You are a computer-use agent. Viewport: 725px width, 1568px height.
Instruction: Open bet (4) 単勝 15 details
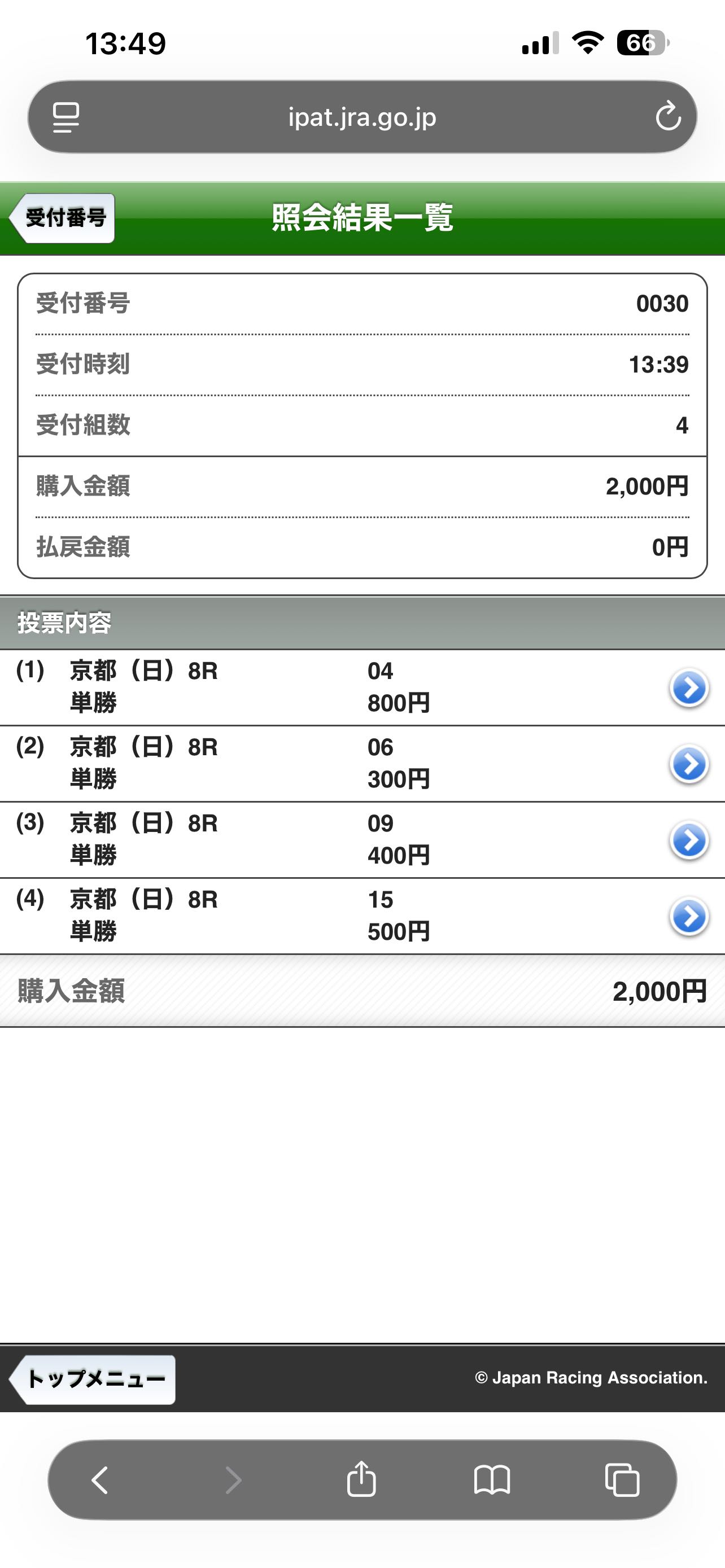click(688, 917)
